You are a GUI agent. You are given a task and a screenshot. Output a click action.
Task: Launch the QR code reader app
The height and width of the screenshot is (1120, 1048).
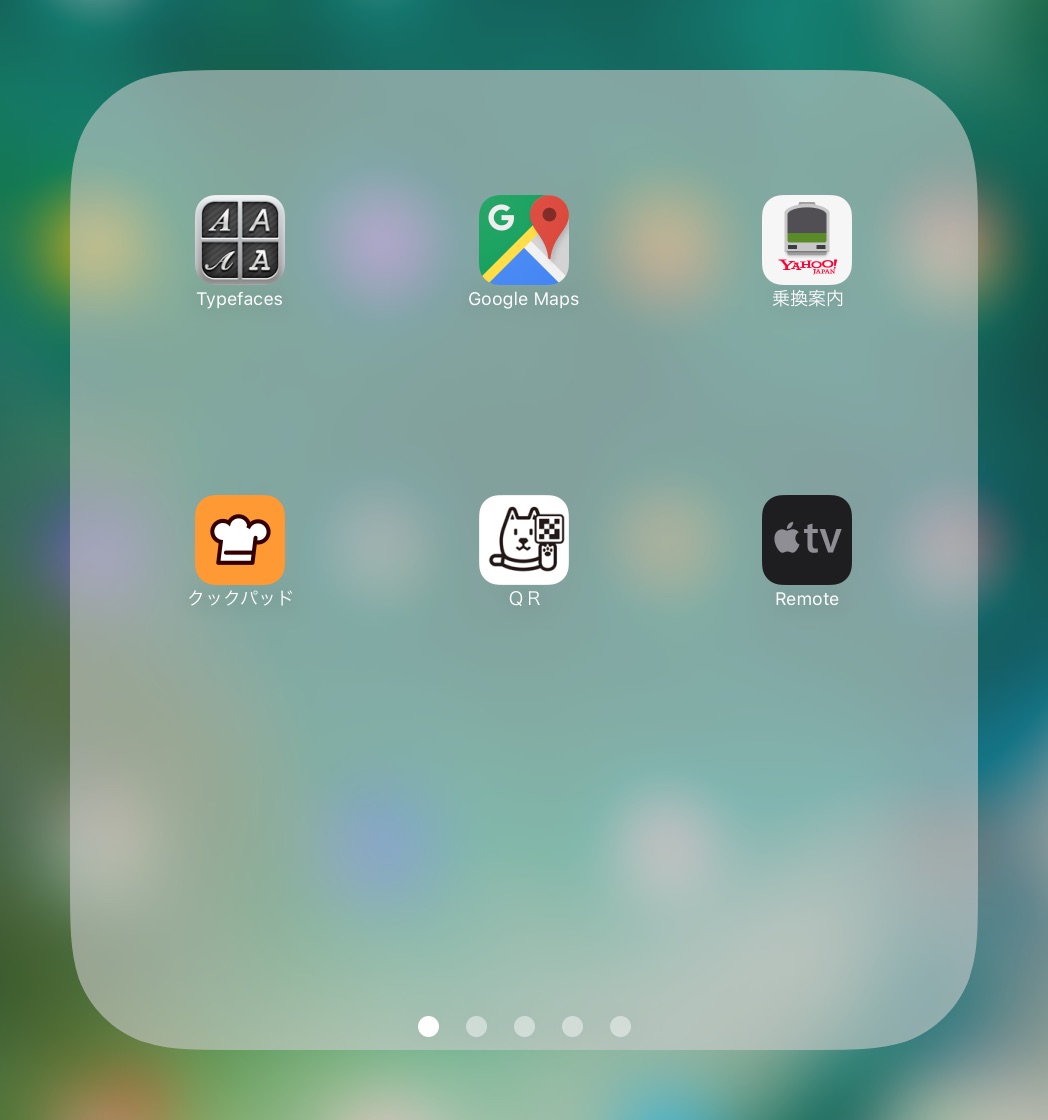click(x=524, y=540)
